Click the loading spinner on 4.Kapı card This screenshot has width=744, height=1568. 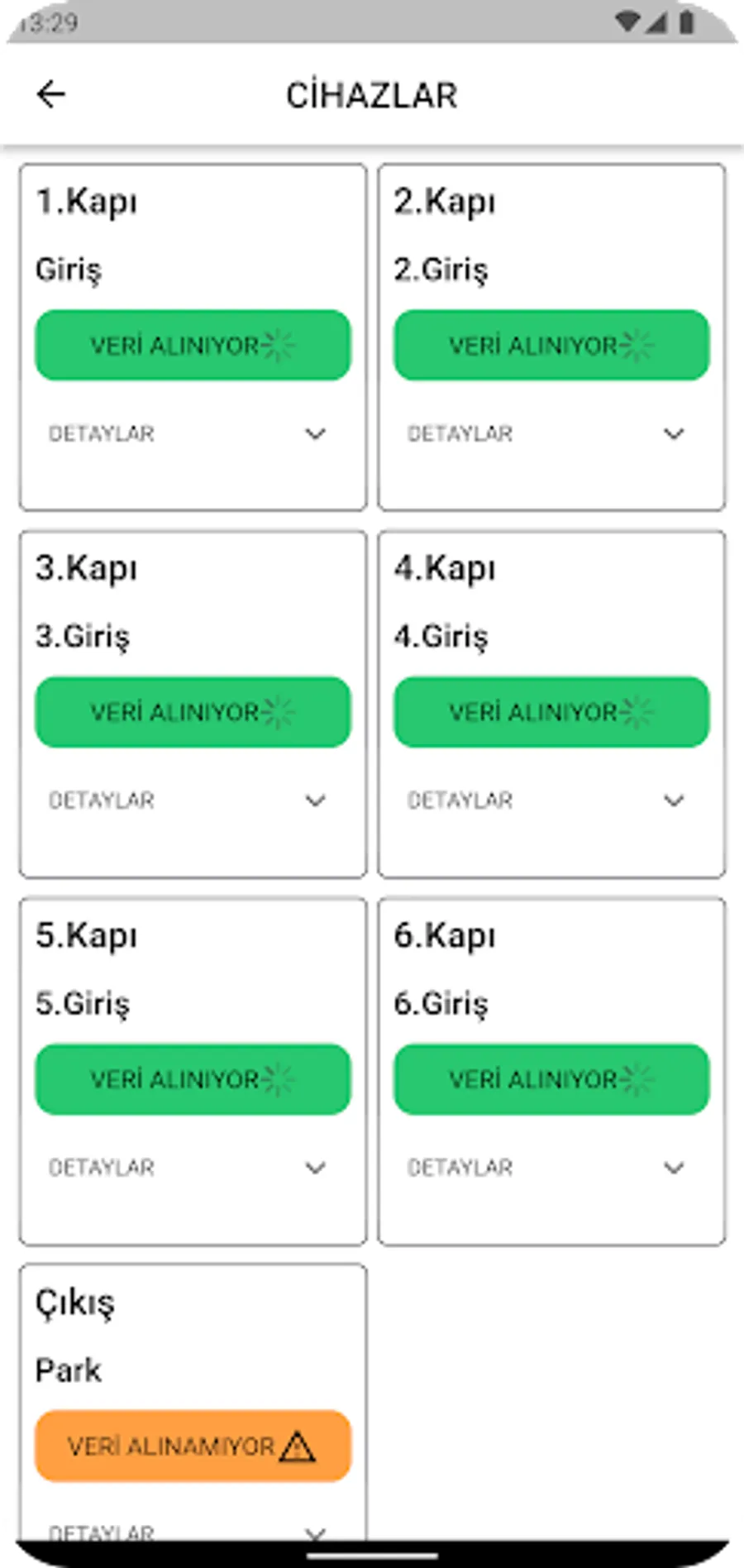[637, 712]
